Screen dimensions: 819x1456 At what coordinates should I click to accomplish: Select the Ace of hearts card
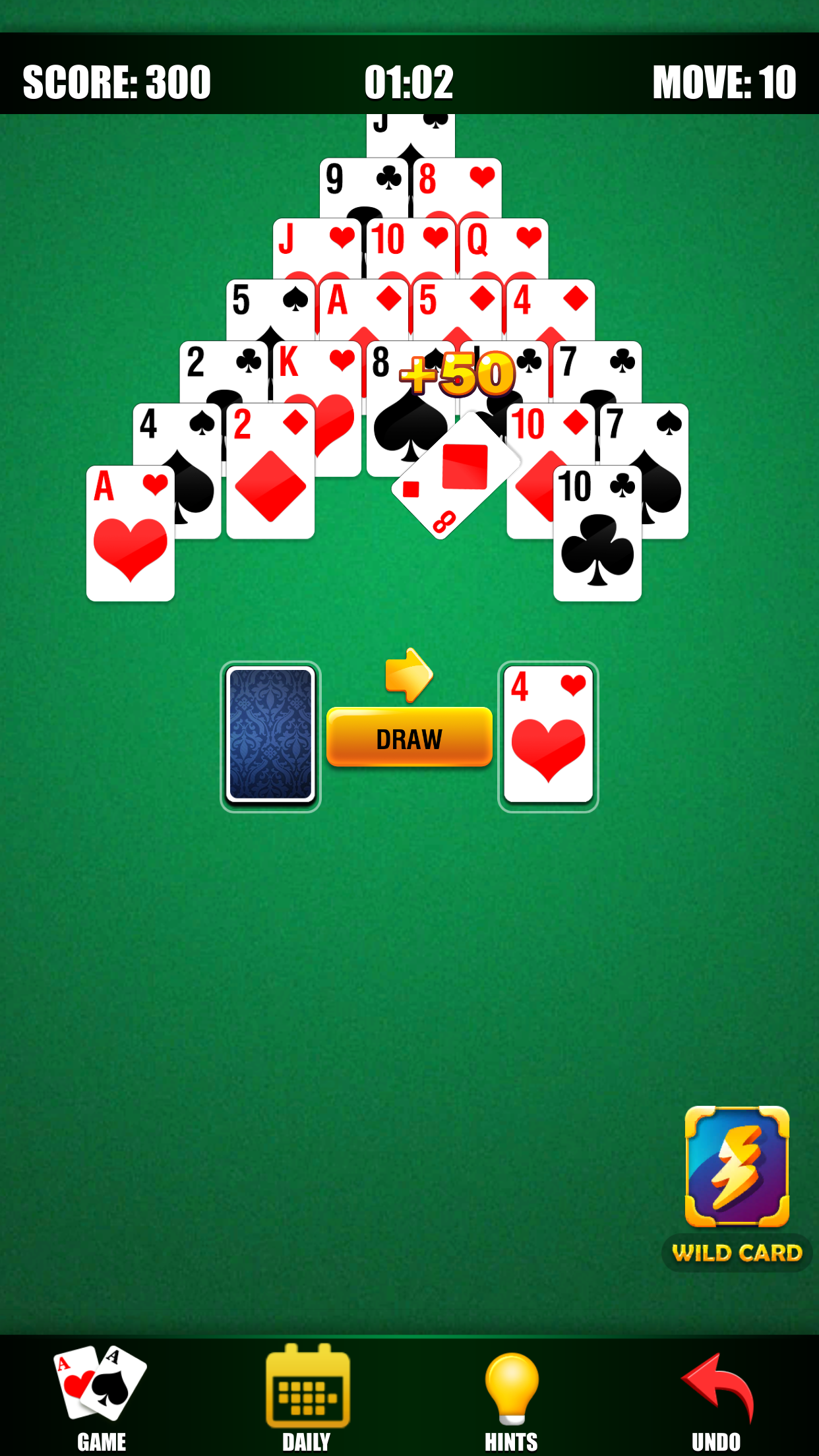(130, 534)
